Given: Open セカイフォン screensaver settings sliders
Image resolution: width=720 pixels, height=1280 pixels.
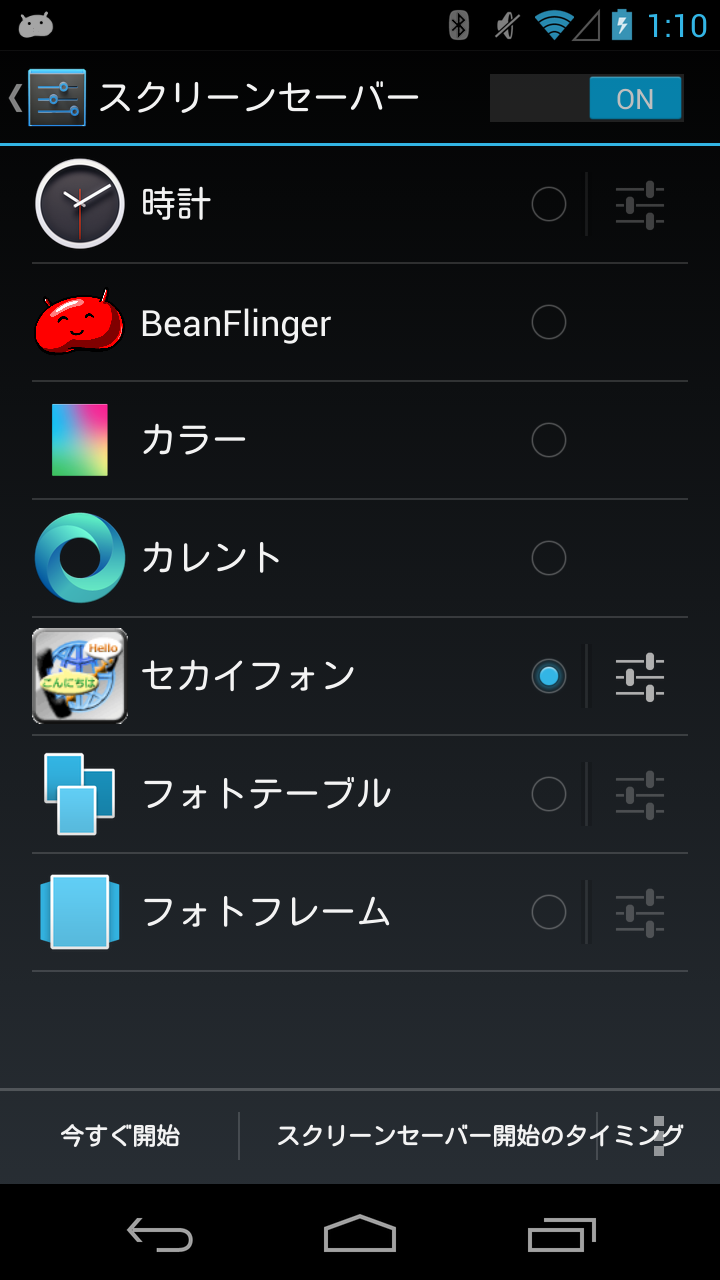Looking at the screenshot, I should pyautogui.click(x=640, y=676).
